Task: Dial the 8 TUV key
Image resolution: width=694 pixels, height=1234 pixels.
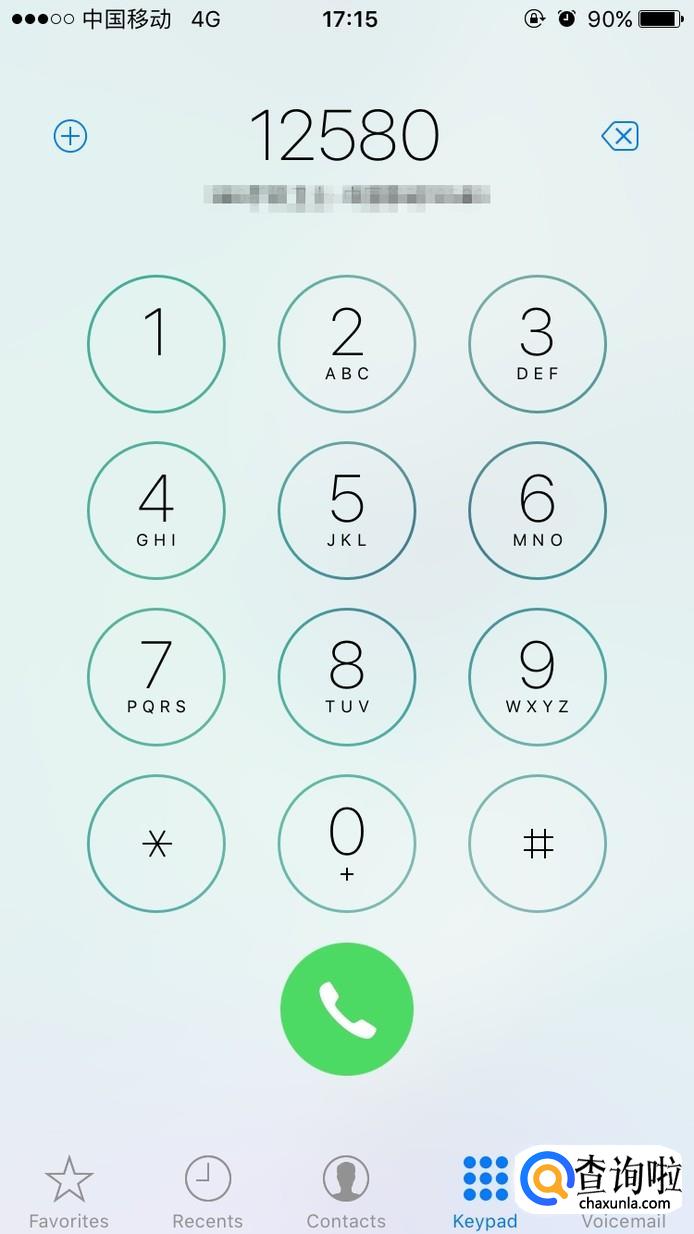Action: click(x=347, y=677)
